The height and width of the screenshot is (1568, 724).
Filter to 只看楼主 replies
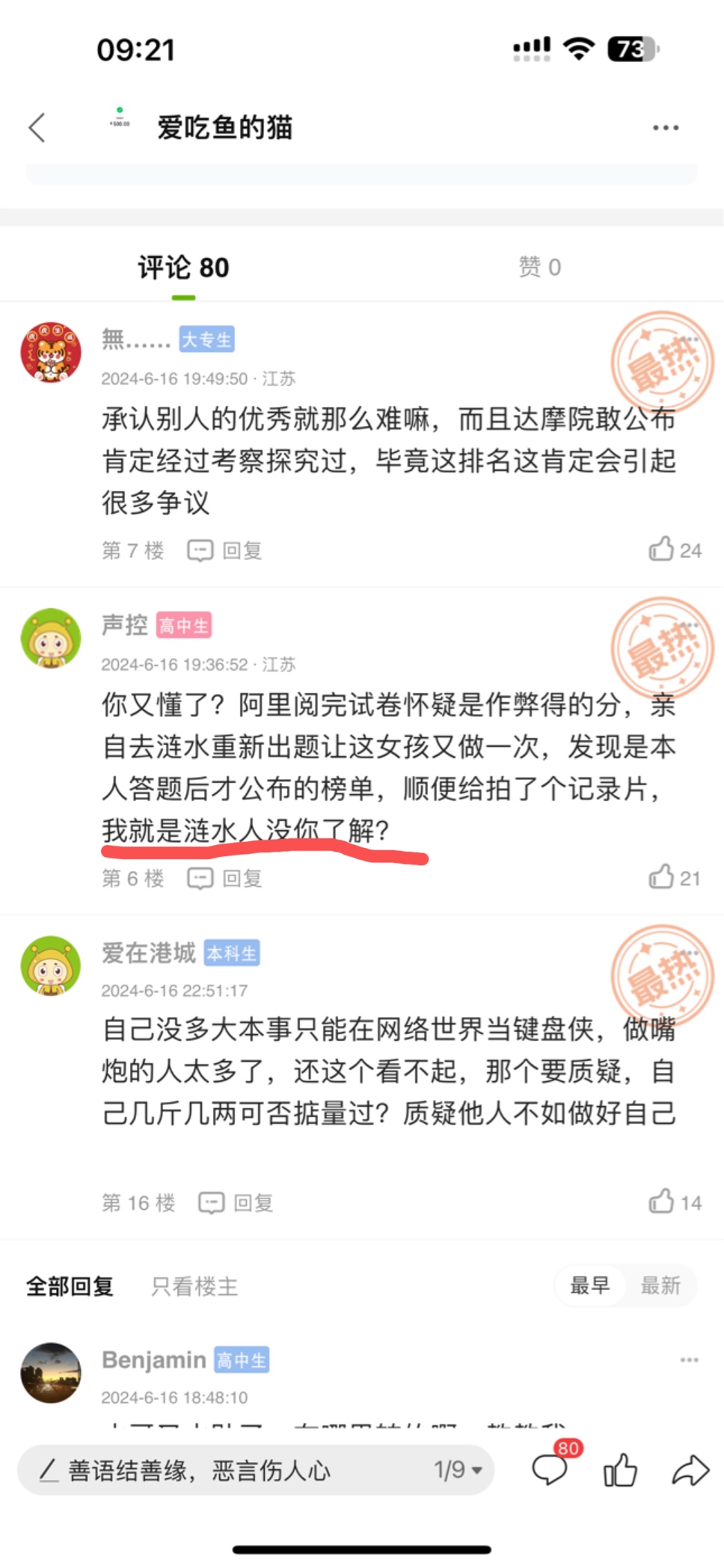pyautogui.click(x=194, y=1286)
